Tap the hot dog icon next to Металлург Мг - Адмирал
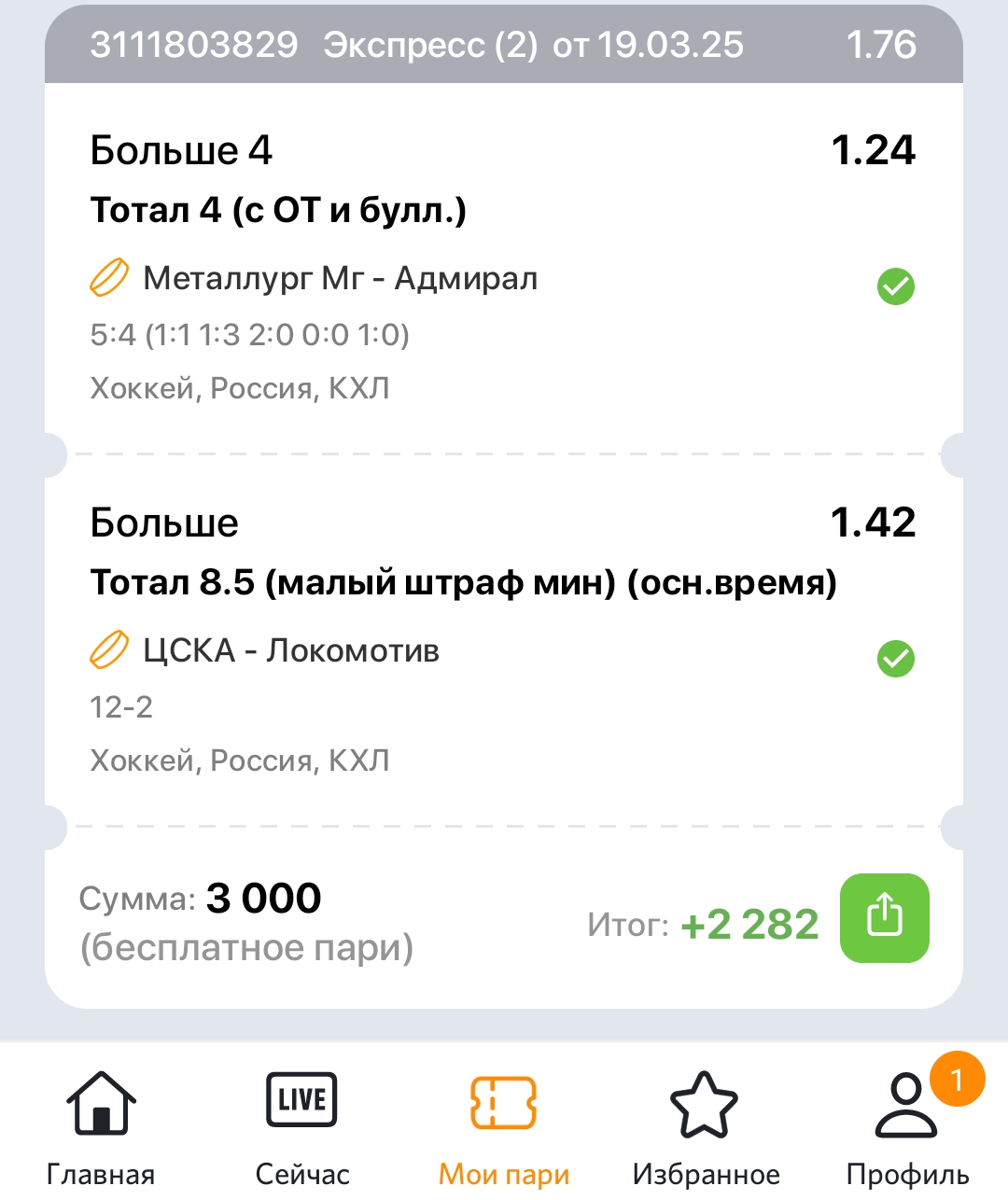The width and height of the screenshot is (1008, 1200). click(x=109, y=278)
